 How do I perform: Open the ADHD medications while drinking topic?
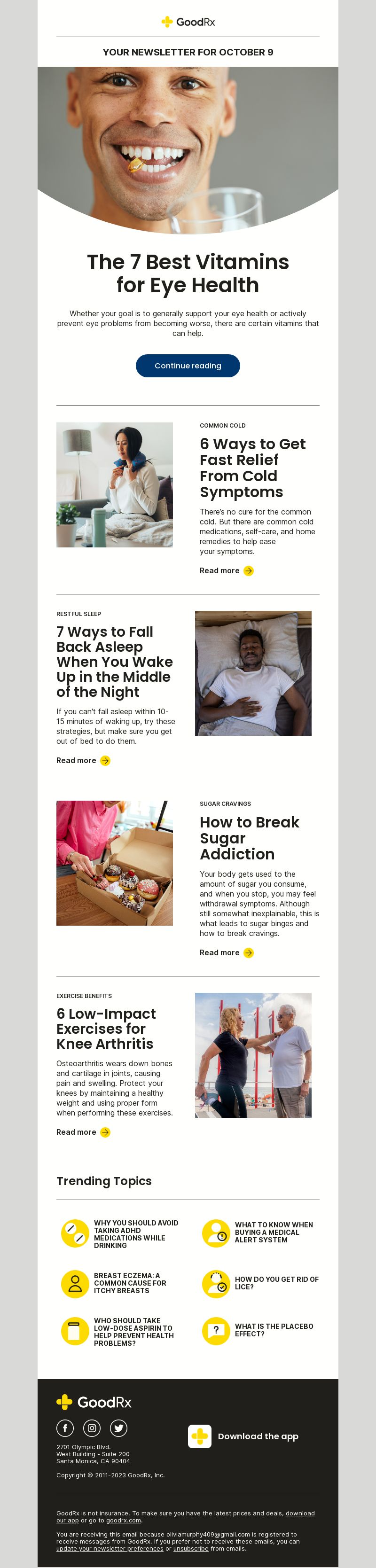pos(136,1234)
